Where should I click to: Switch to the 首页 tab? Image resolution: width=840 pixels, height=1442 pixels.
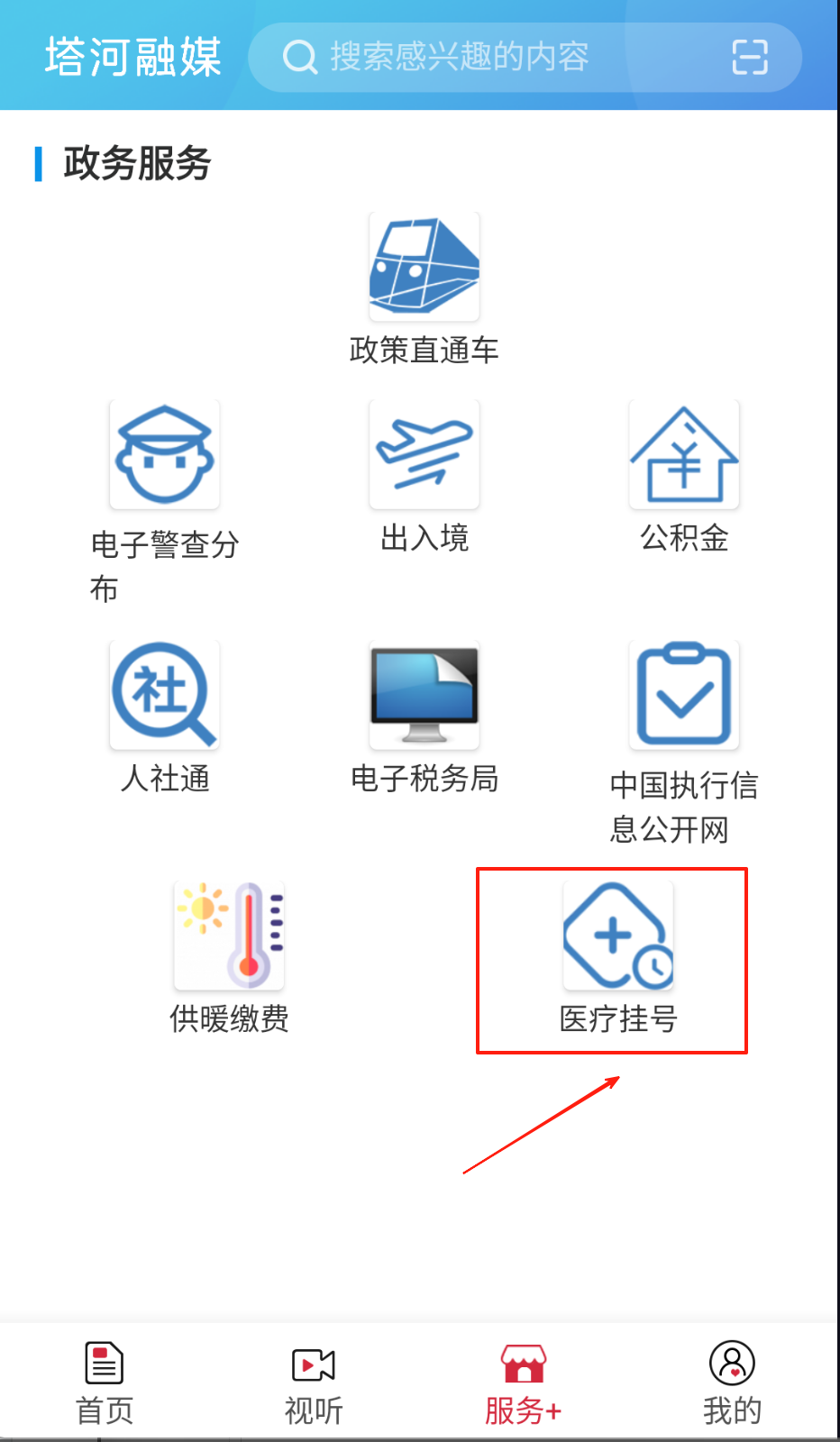[105, 1383]
